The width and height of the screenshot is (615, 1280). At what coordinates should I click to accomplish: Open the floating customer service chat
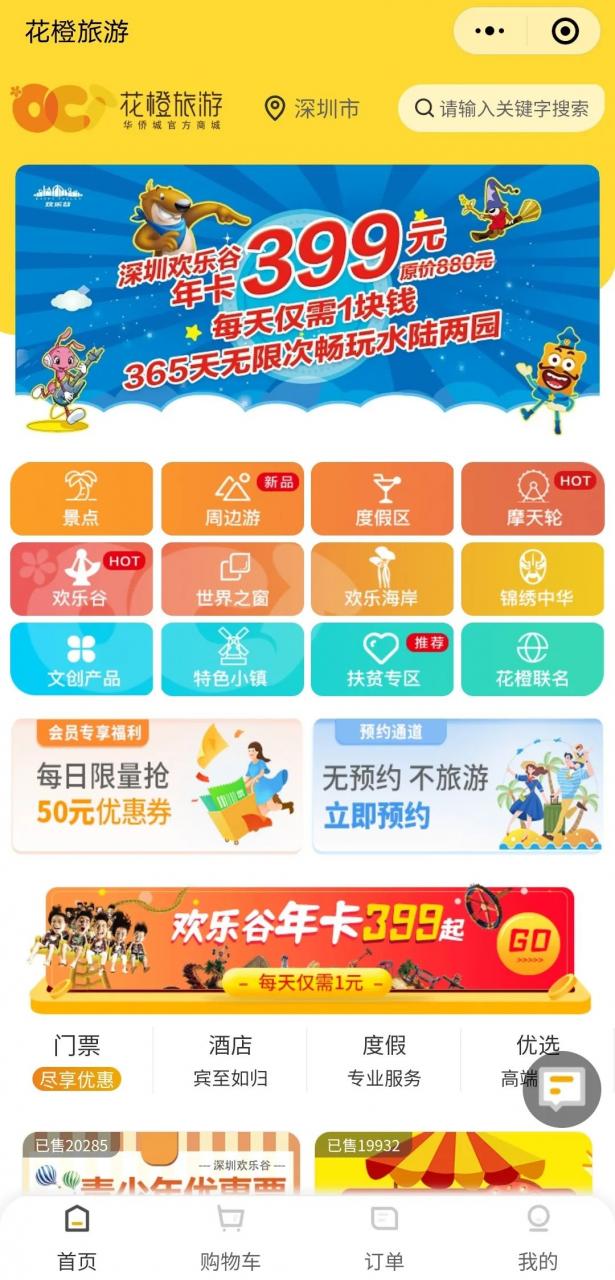coord(561,1089)
